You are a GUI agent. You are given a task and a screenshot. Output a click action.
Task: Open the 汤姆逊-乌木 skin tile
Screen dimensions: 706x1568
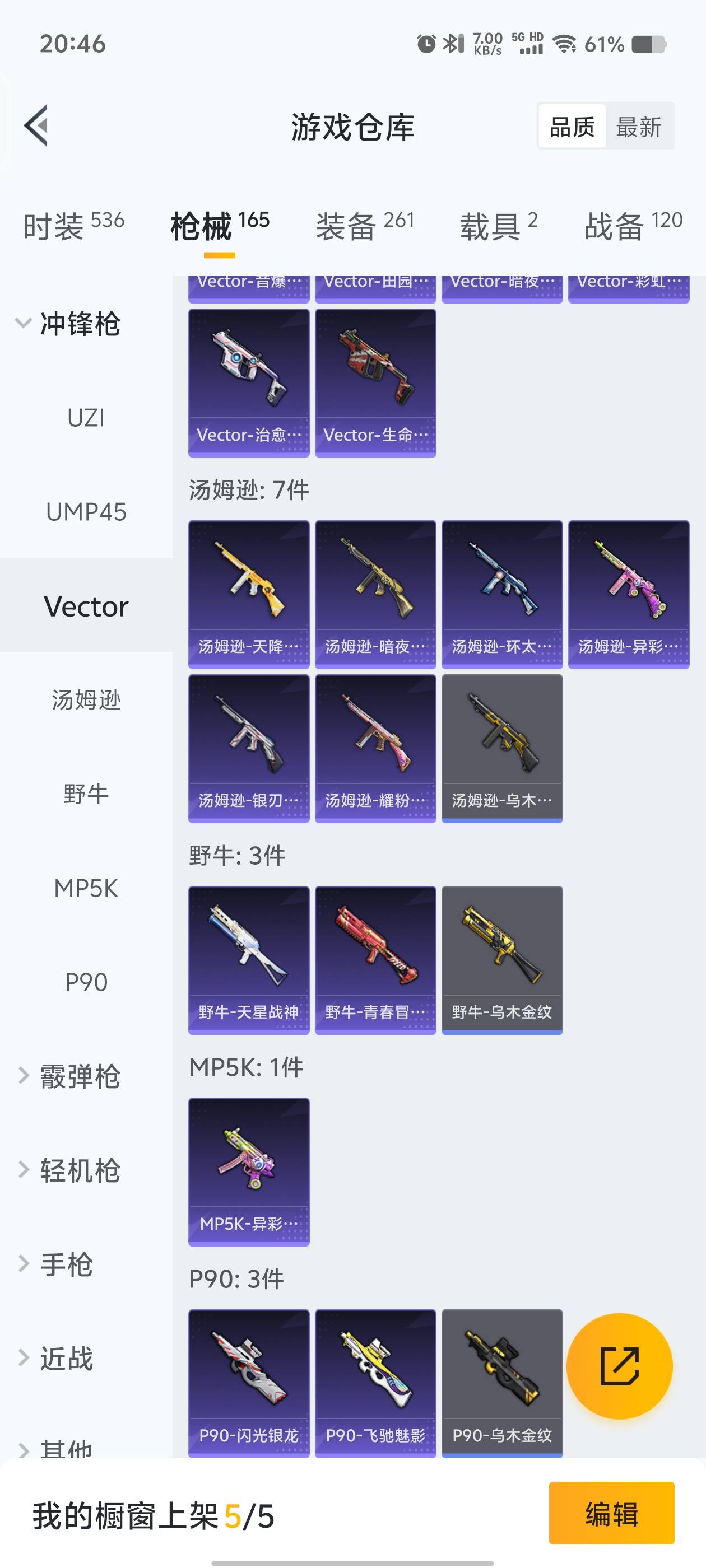(x=502, y=748)
